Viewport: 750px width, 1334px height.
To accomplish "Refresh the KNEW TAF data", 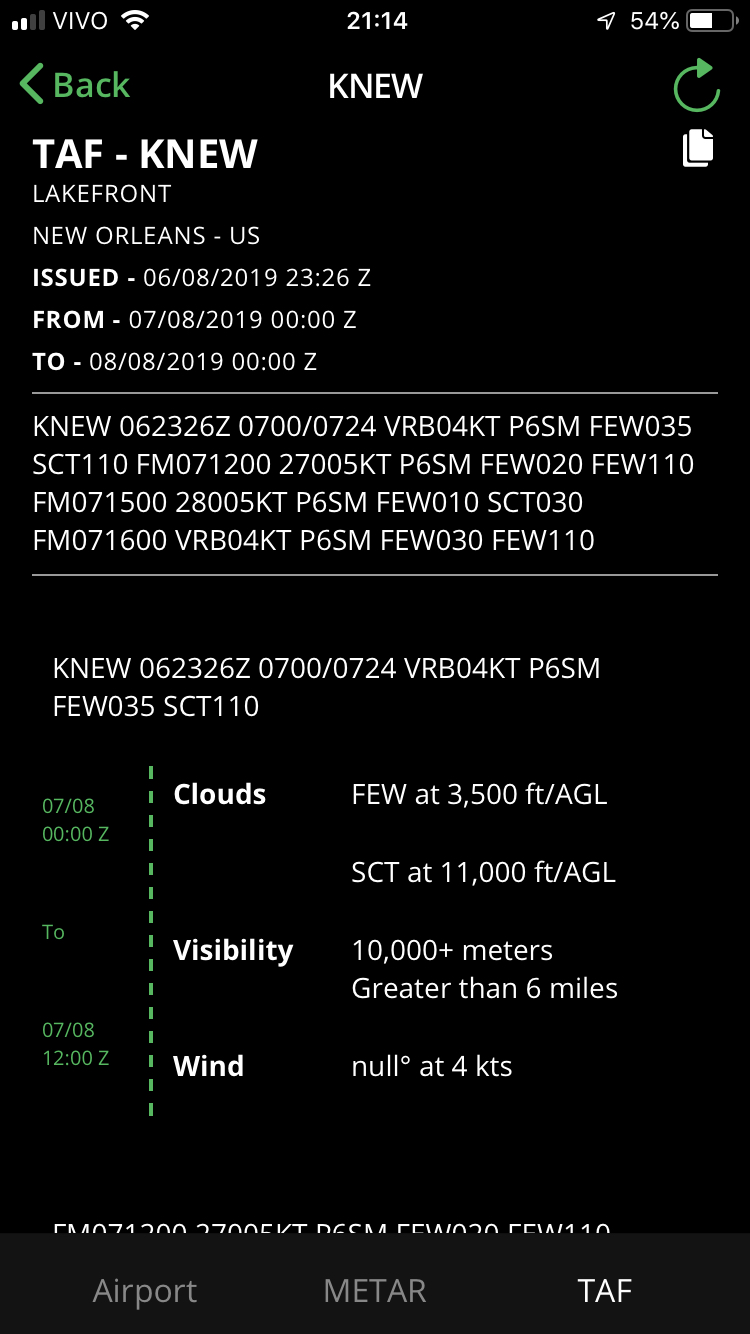I will tap(696, 86).
